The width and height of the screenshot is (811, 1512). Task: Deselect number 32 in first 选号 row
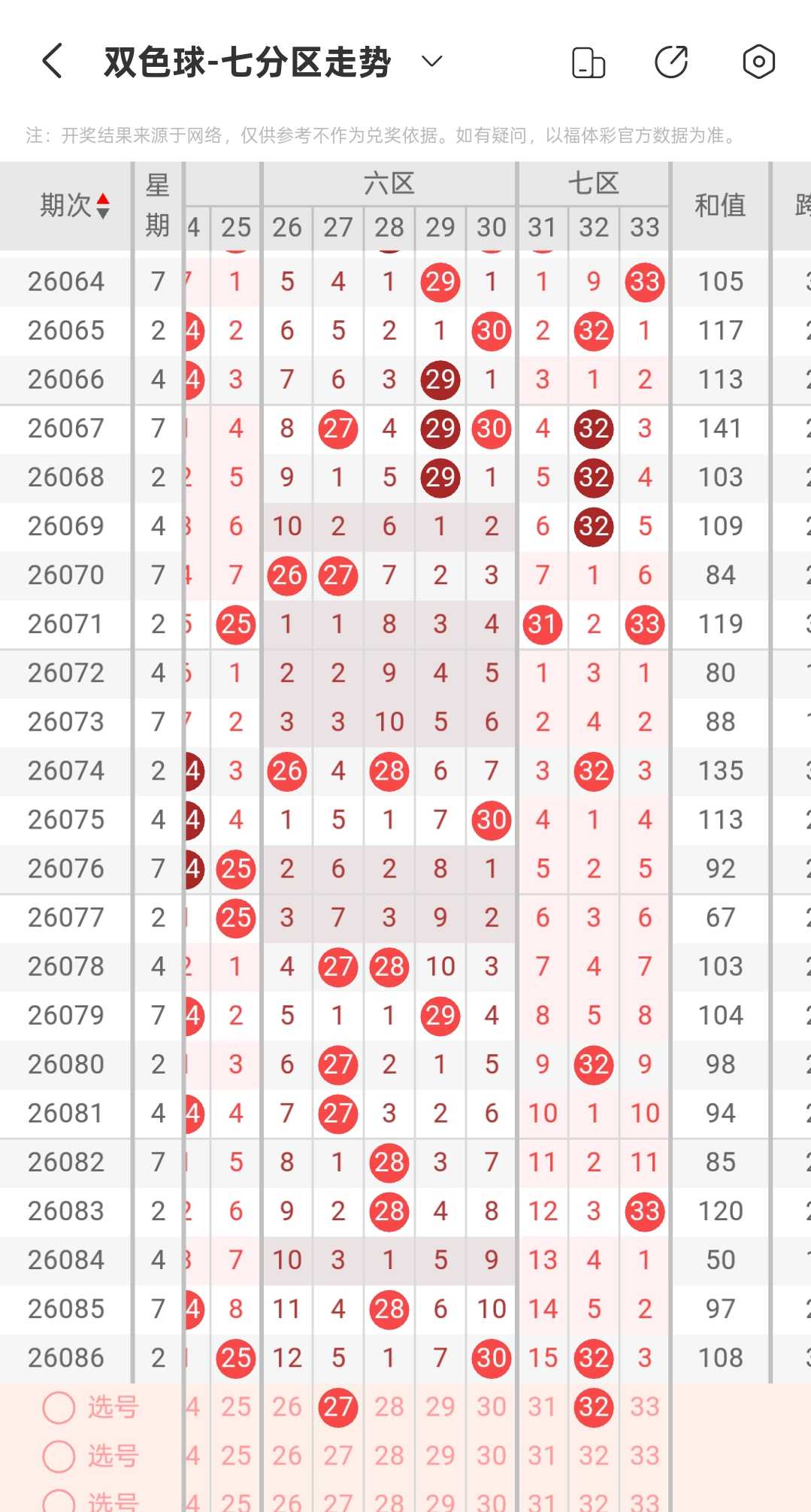pyautogui.click(x=594, y=1407)
